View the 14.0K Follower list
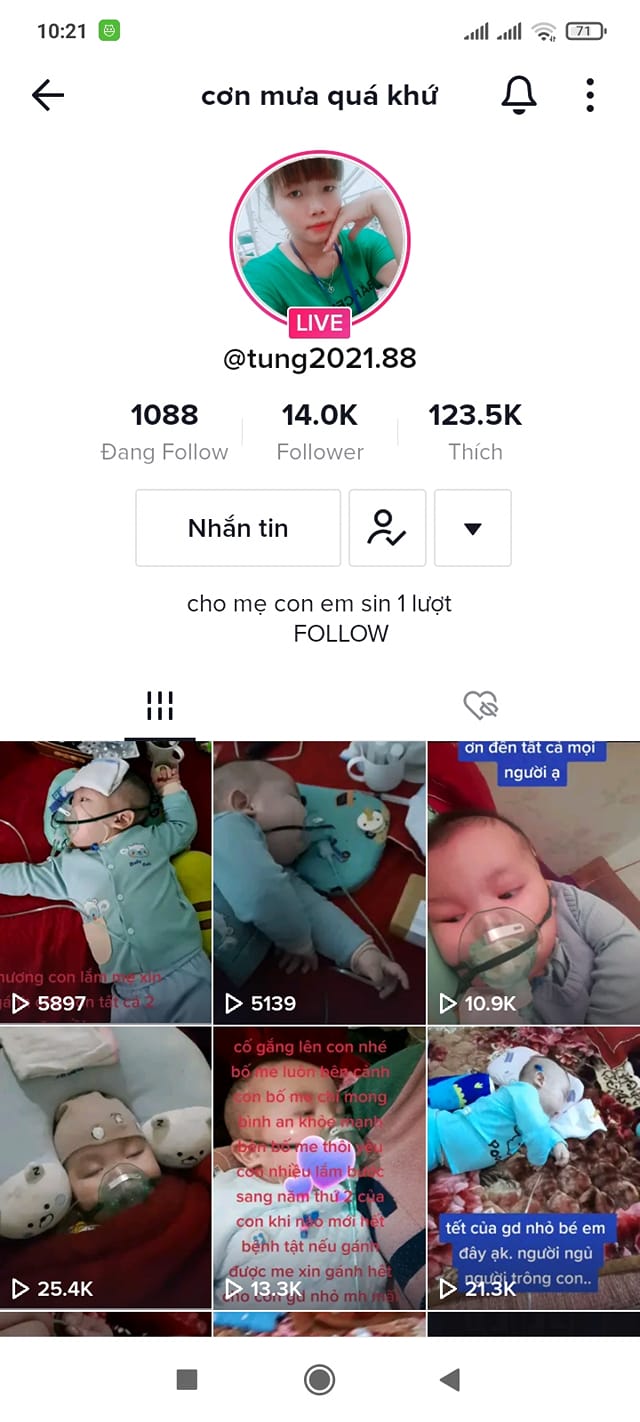 tap(320, 432)
